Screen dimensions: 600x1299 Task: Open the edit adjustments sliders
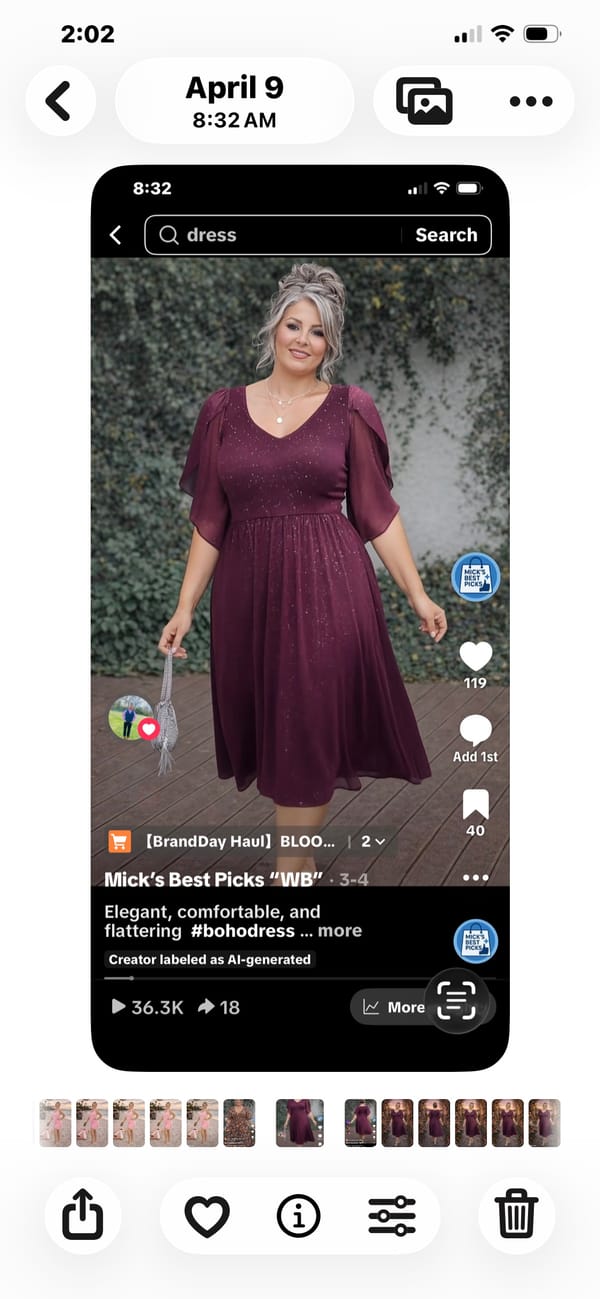point(391,1216)
